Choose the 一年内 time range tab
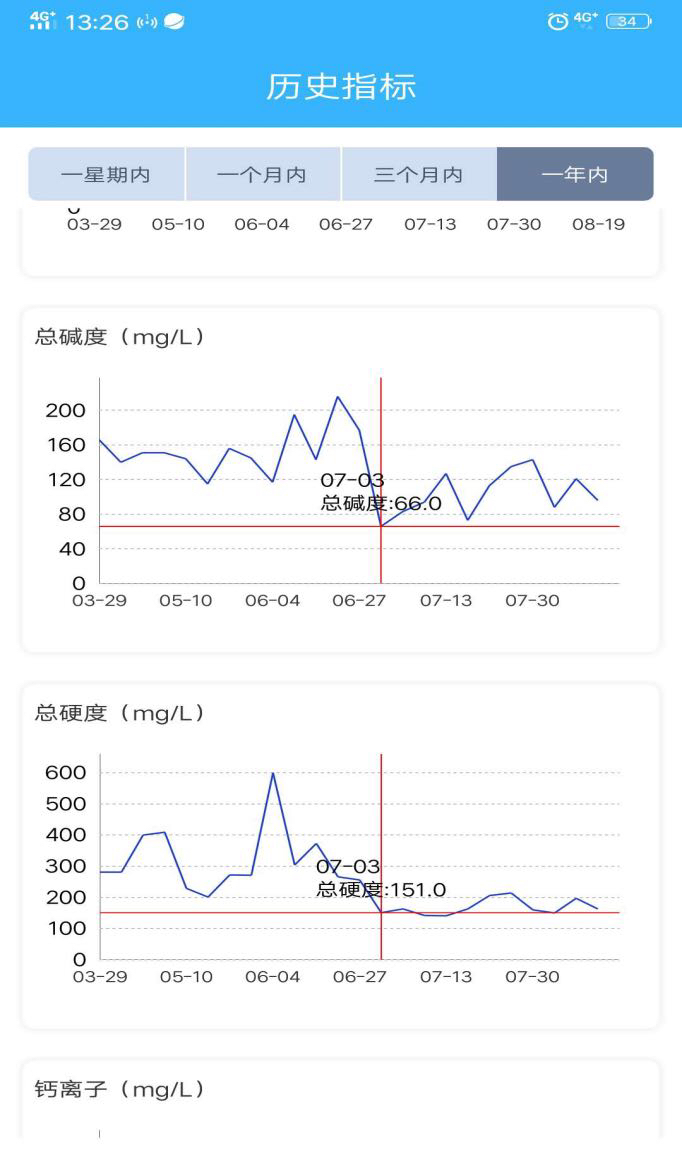The height and width of the screenshot is (1153, 682). click(575, 174)
